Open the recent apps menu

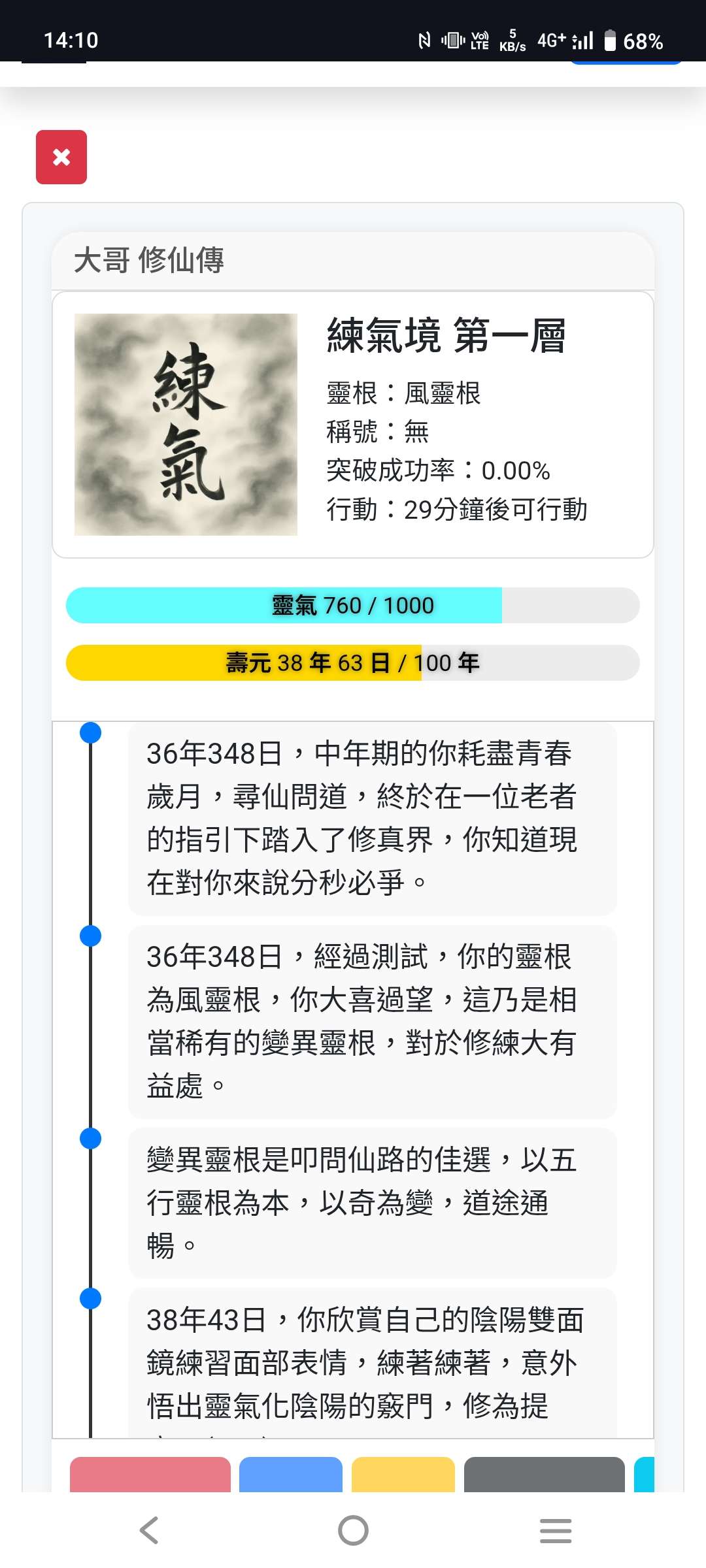[x=556, y=1531]
